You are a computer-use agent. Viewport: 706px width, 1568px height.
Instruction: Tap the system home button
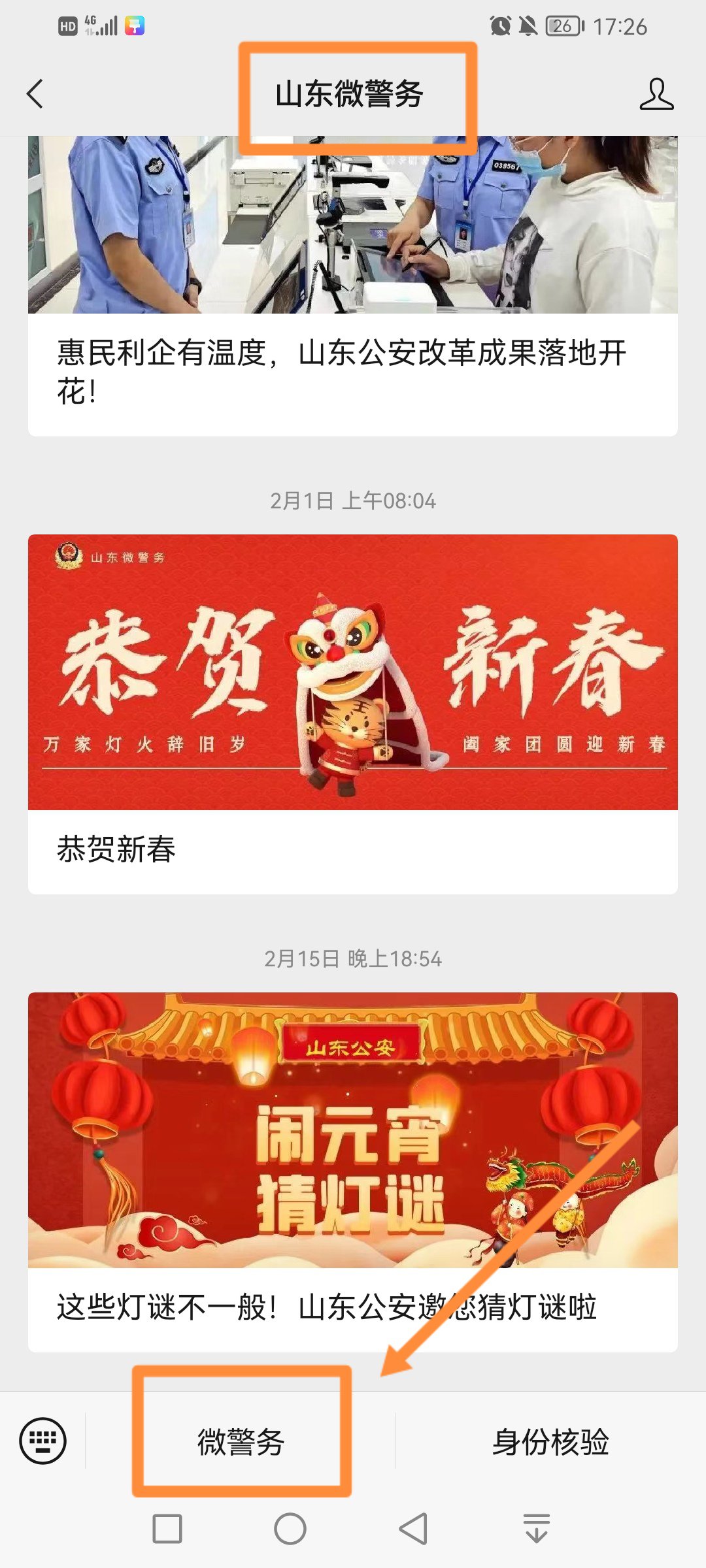point(290,1529)
